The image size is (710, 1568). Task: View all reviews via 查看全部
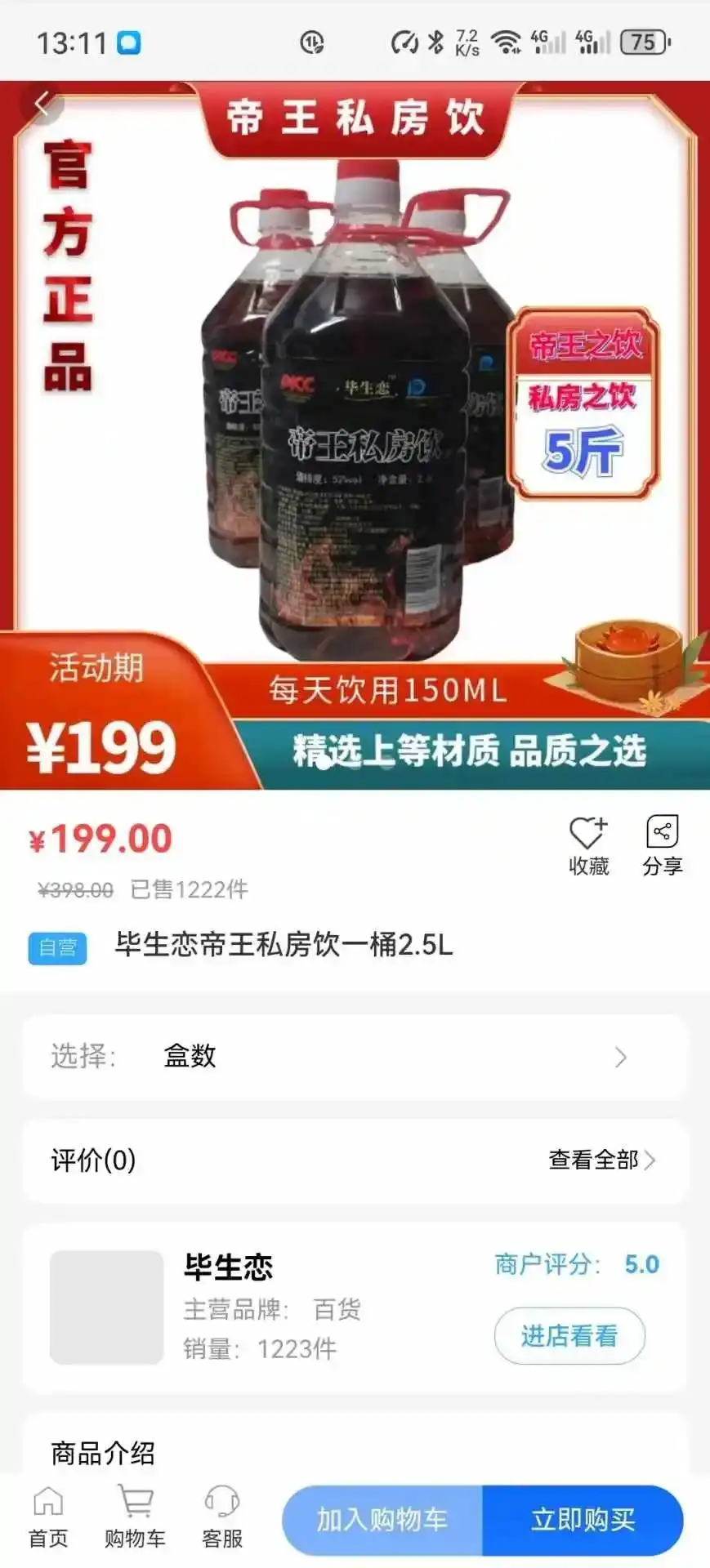click(x=601, y=1160)
